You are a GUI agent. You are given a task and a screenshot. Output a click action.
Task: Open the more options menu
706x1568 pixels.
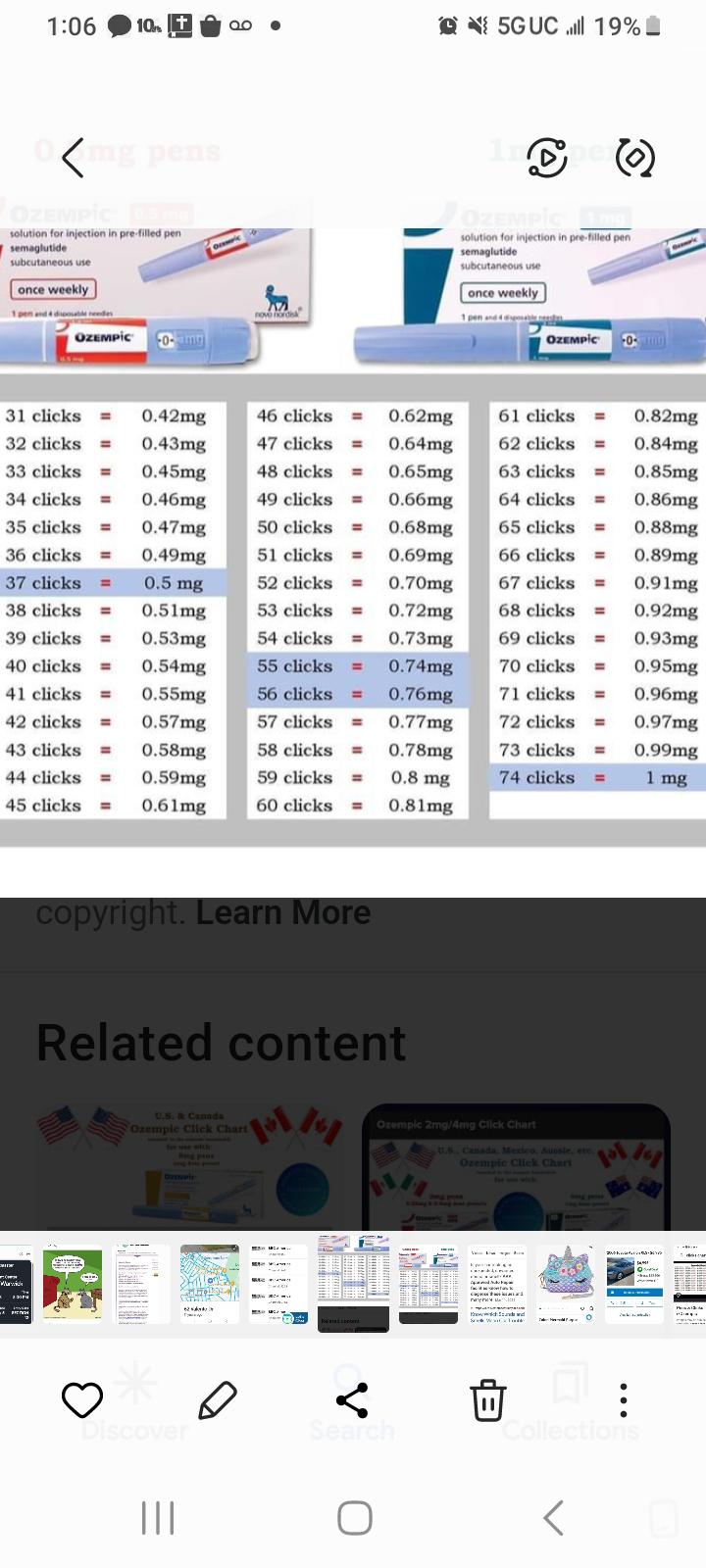[623, 1400]
